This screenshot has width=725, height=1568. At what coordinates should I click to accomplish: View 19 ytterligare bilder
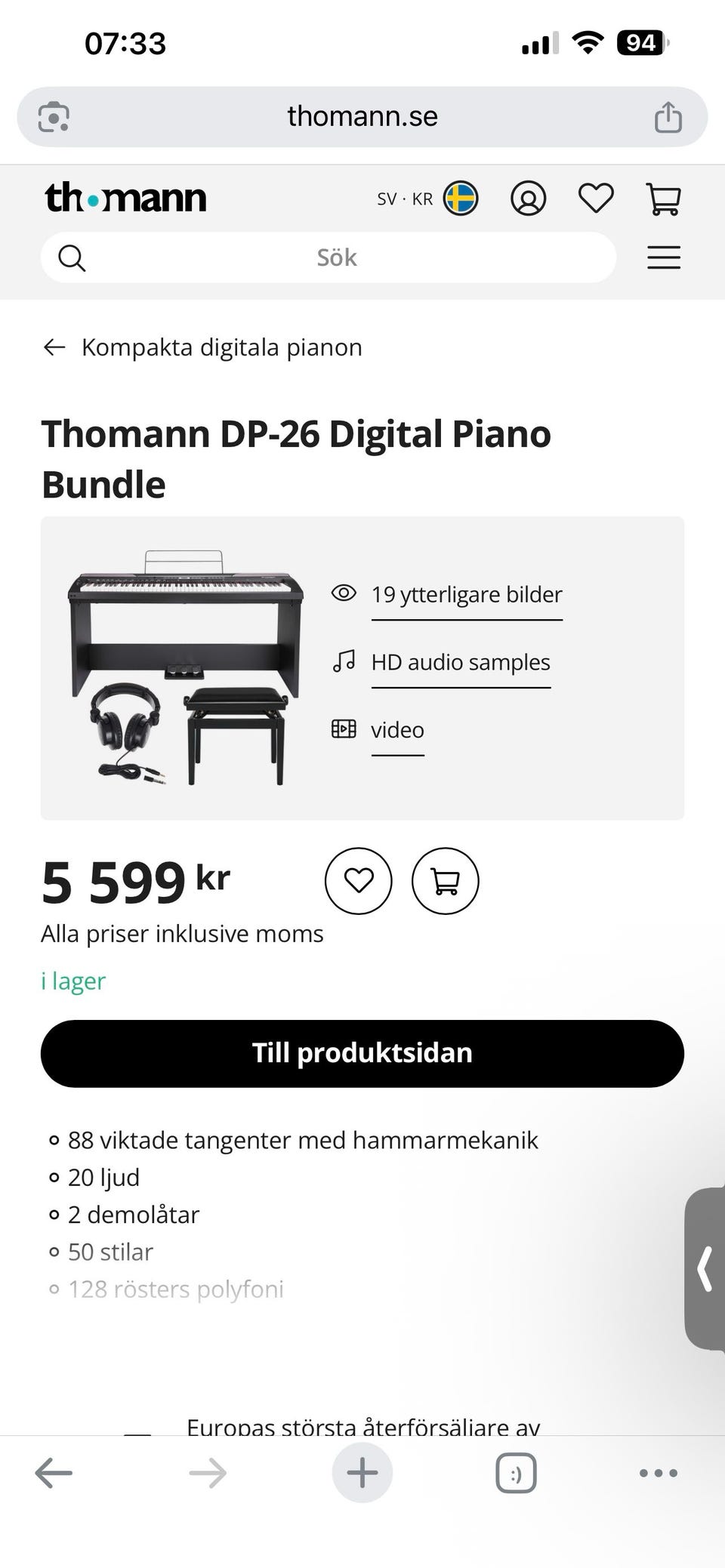point(466,595)
